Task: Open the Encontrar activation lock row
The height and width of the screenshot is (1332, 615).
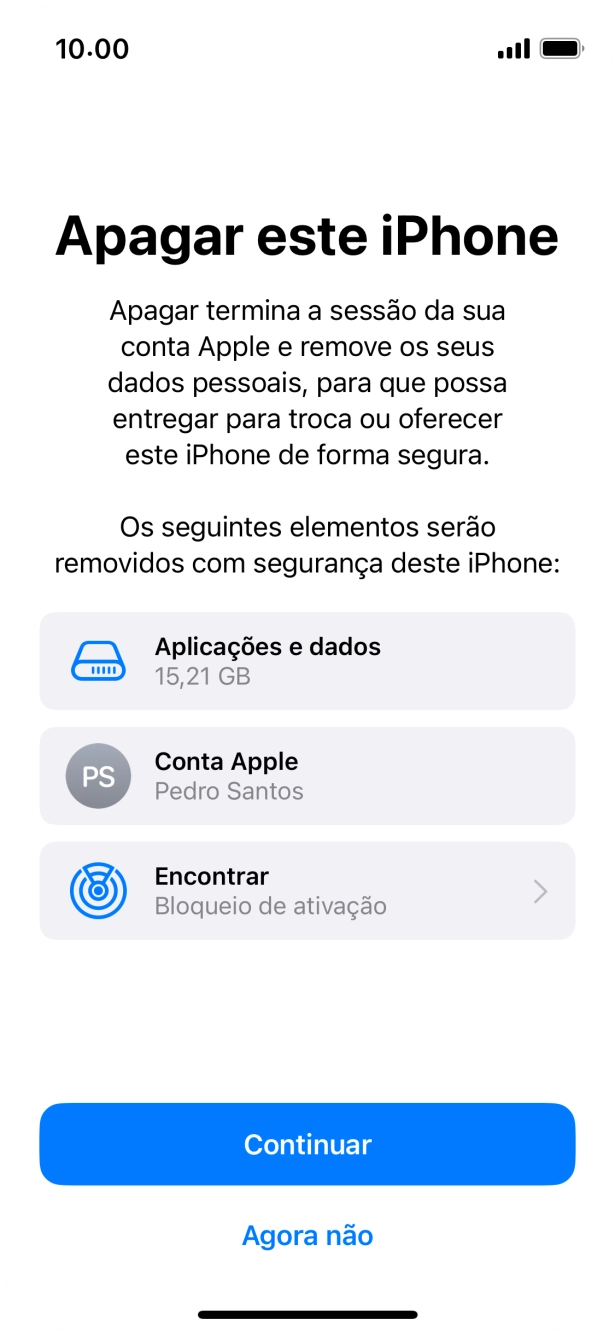Action: coord(307,891)
